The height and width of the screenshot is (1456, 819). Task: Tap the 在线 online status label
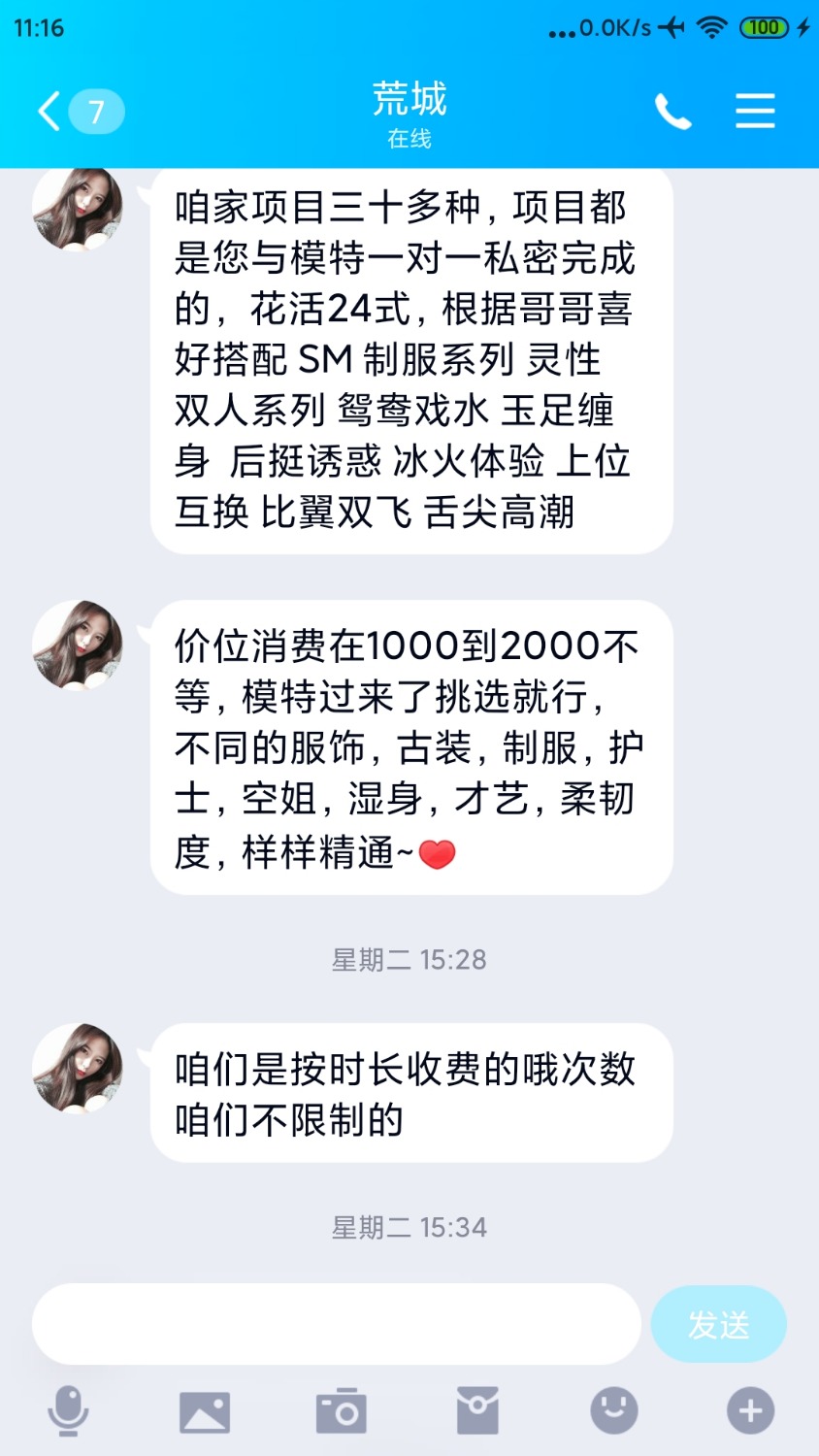[x=409, y=139]
